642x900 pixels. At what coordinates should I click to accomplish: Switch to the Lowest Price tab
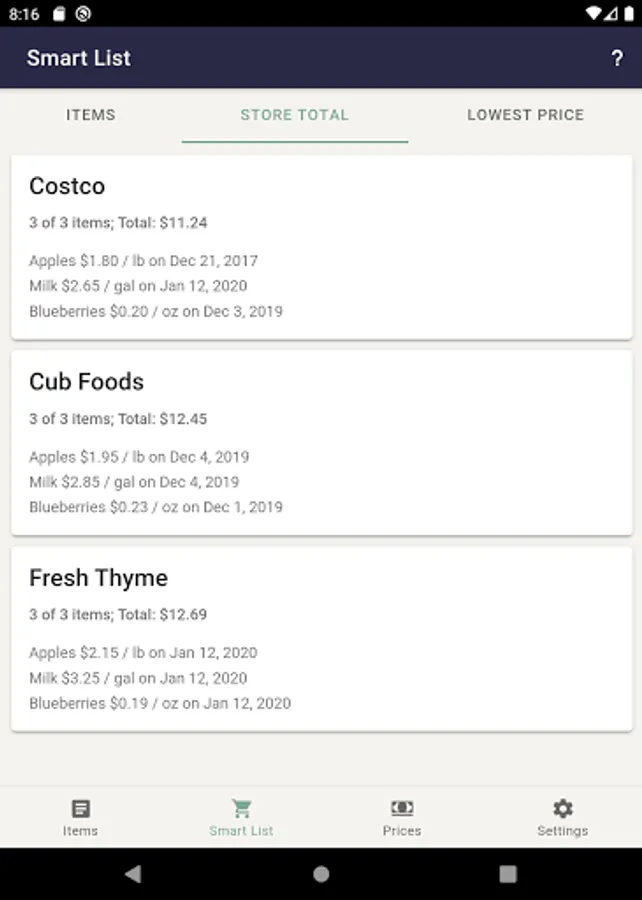point(525,115)
